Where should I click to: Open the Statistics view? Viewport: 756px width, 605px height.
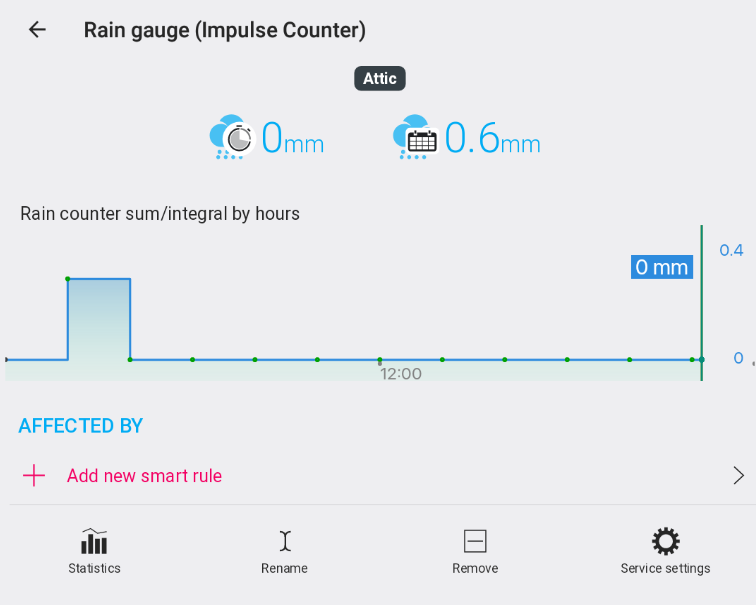94,552
